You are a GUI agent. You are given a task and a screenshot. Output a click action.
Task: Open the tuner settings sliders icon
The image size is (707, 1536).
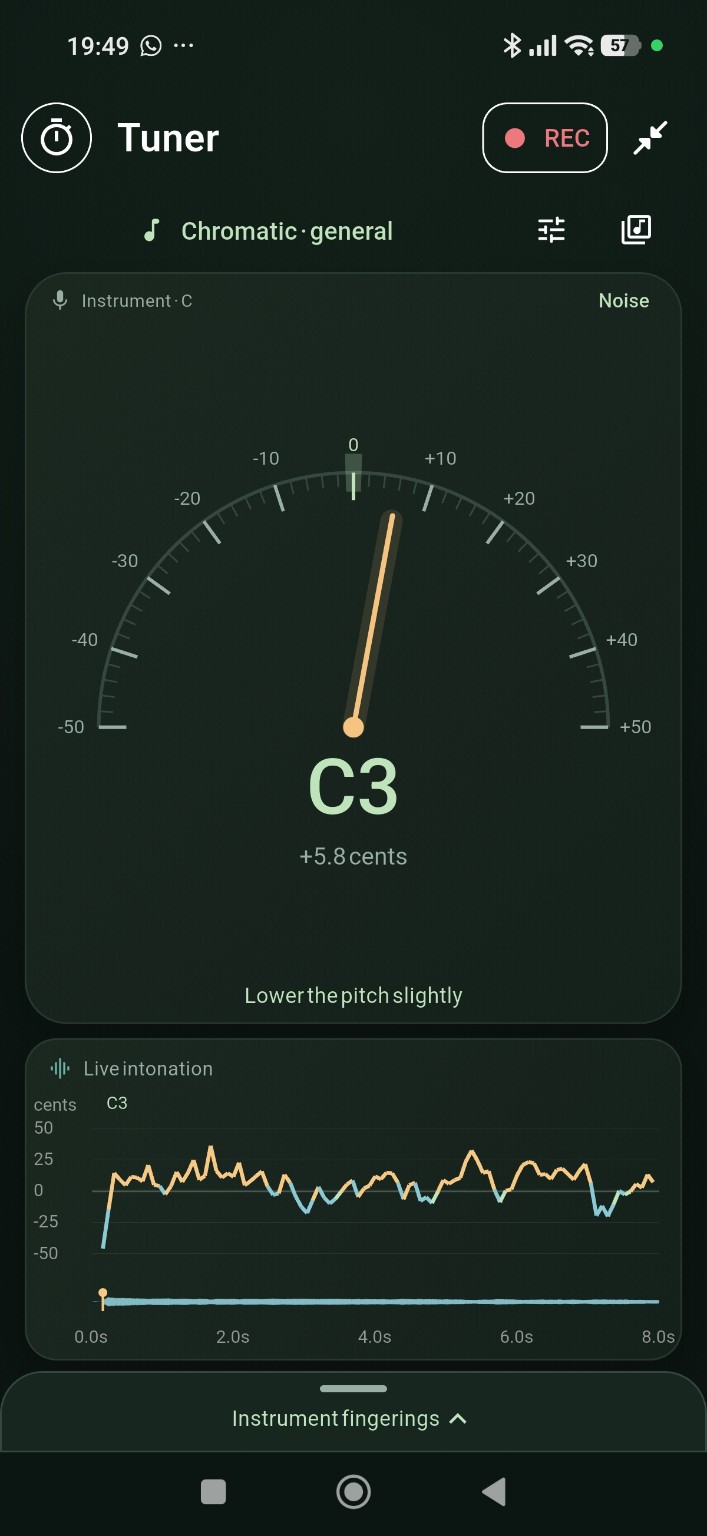[x=551, y=231]
